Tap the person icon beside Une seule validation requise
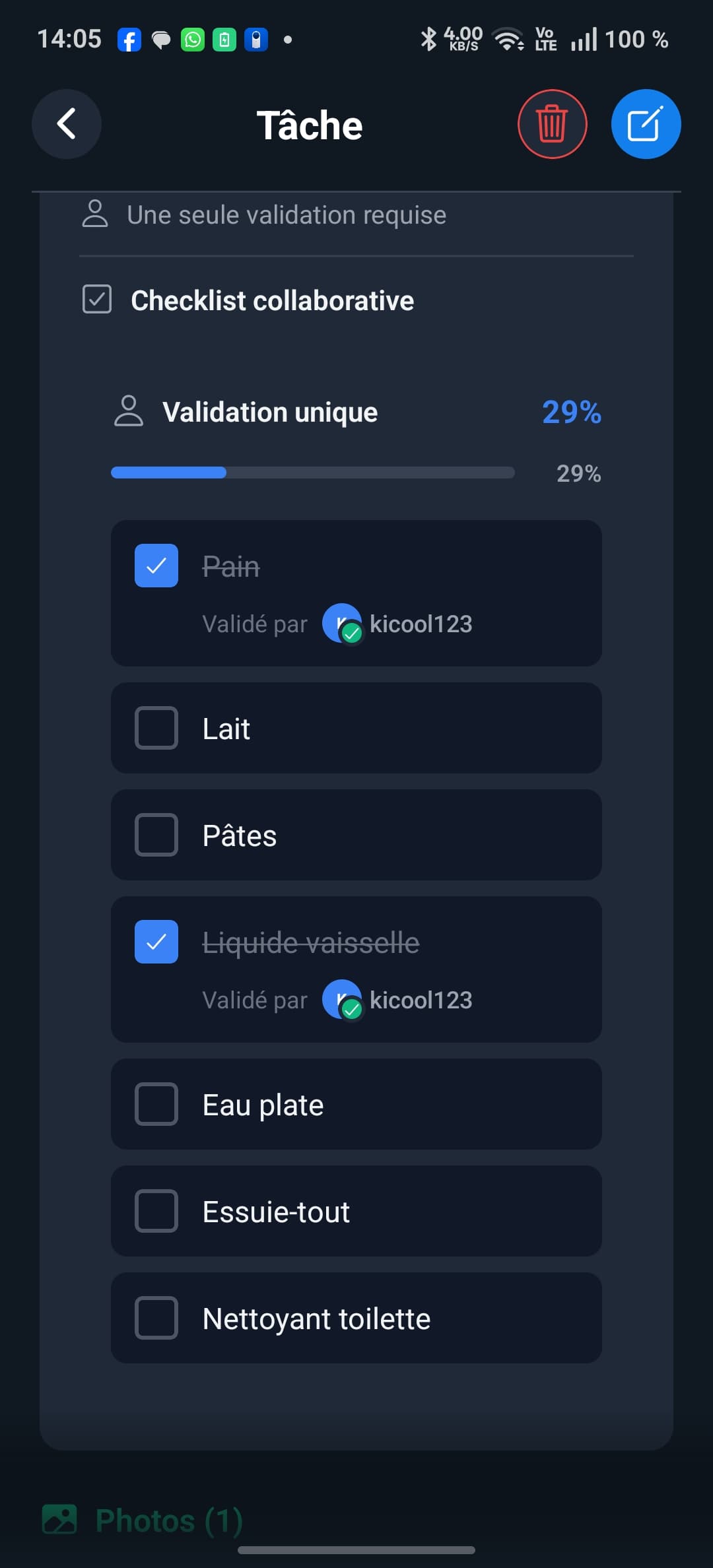This screenshot has height=1568, width=713. pos(95,214)
